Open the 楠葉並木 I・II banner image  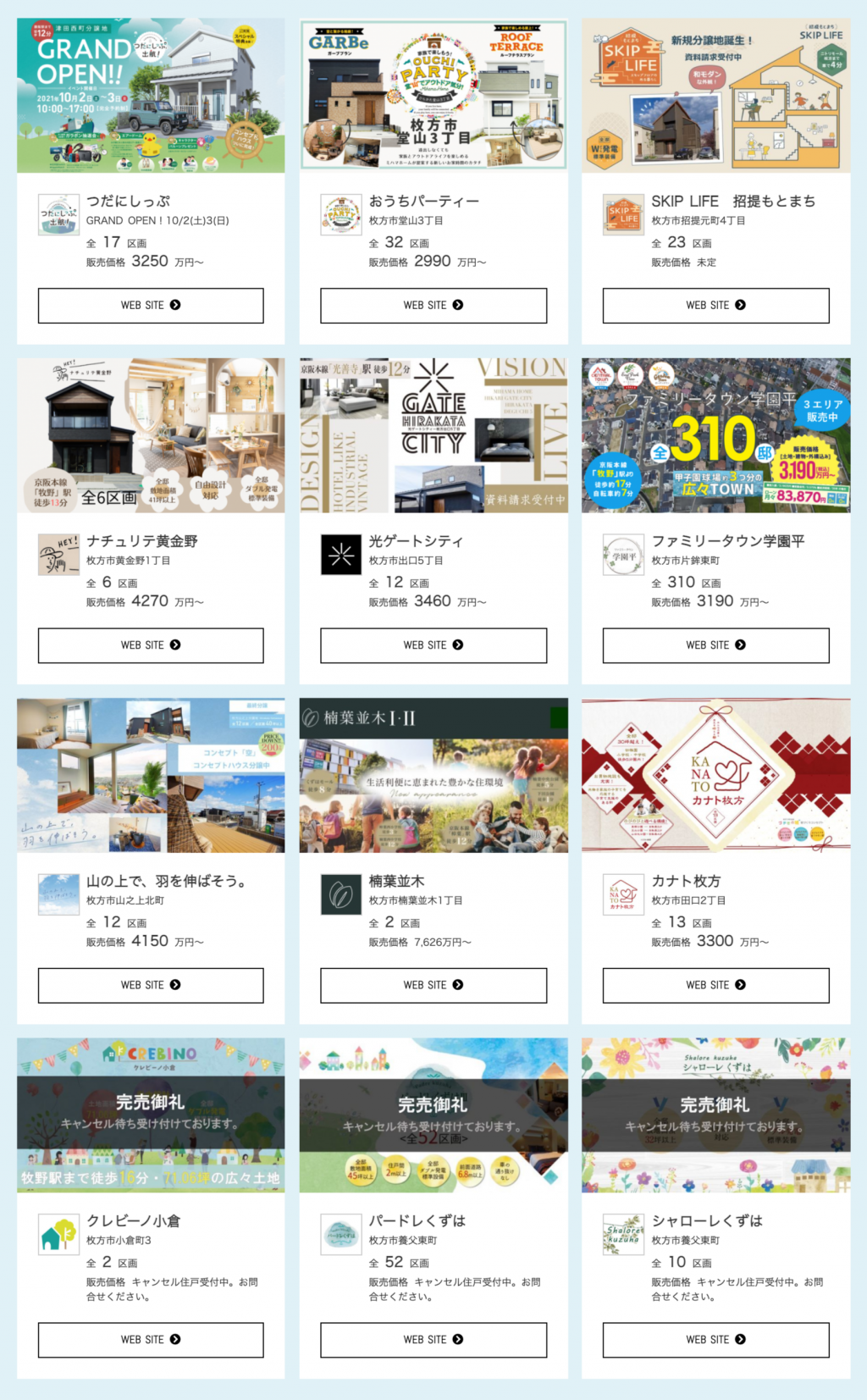(x=433, y=775)
